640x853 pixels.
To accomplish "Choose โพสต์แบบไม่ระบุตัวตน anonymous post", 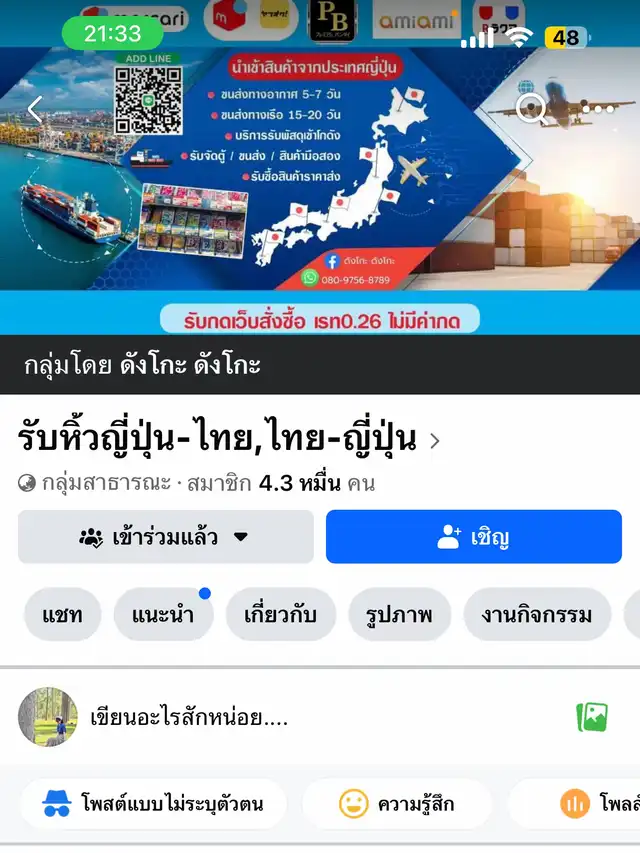I will tap(154, 803).
